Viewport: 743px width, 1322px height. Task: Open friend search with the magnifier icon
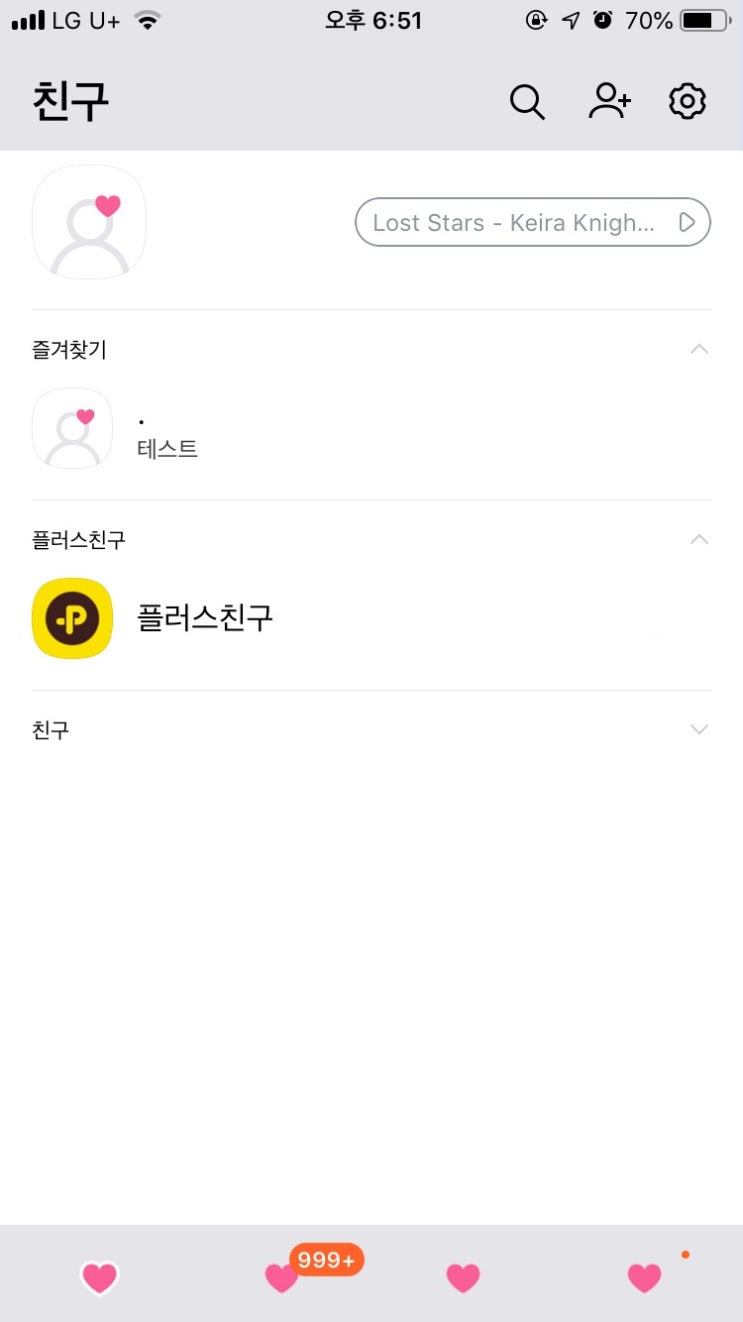(x=527, y=102)
